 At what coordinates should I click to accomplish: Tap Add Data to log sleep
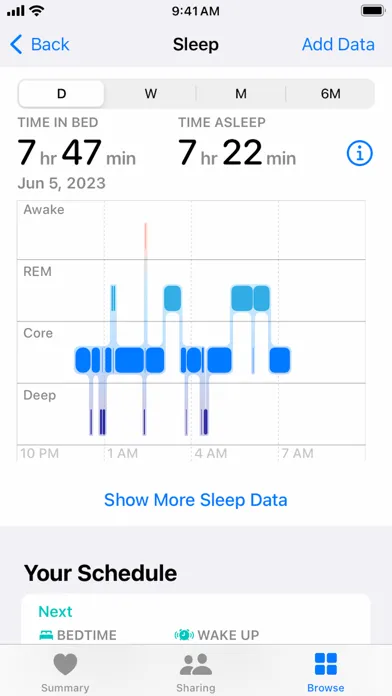coord(338,44)
